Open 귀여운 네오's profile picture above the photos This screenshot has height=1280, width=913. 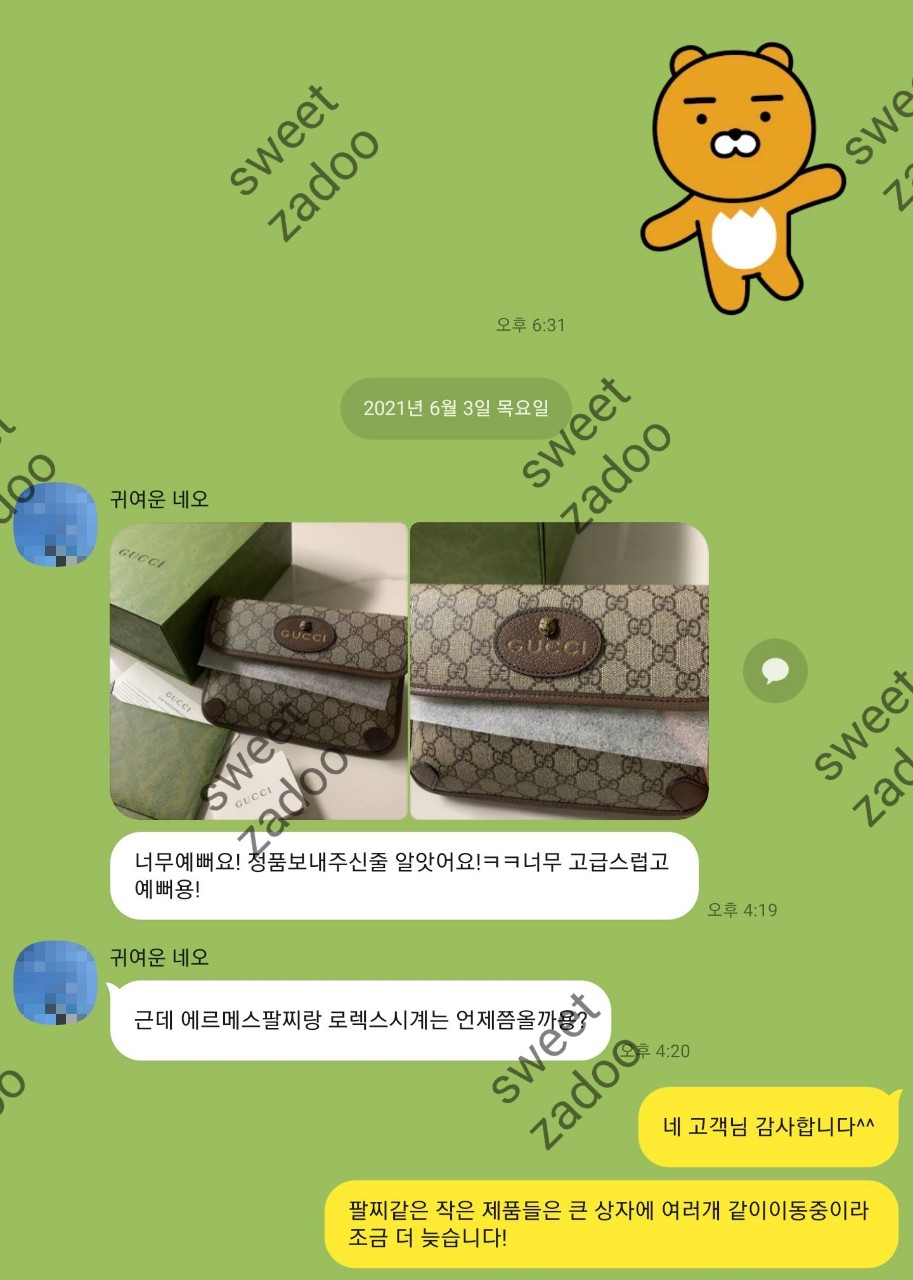56,524
